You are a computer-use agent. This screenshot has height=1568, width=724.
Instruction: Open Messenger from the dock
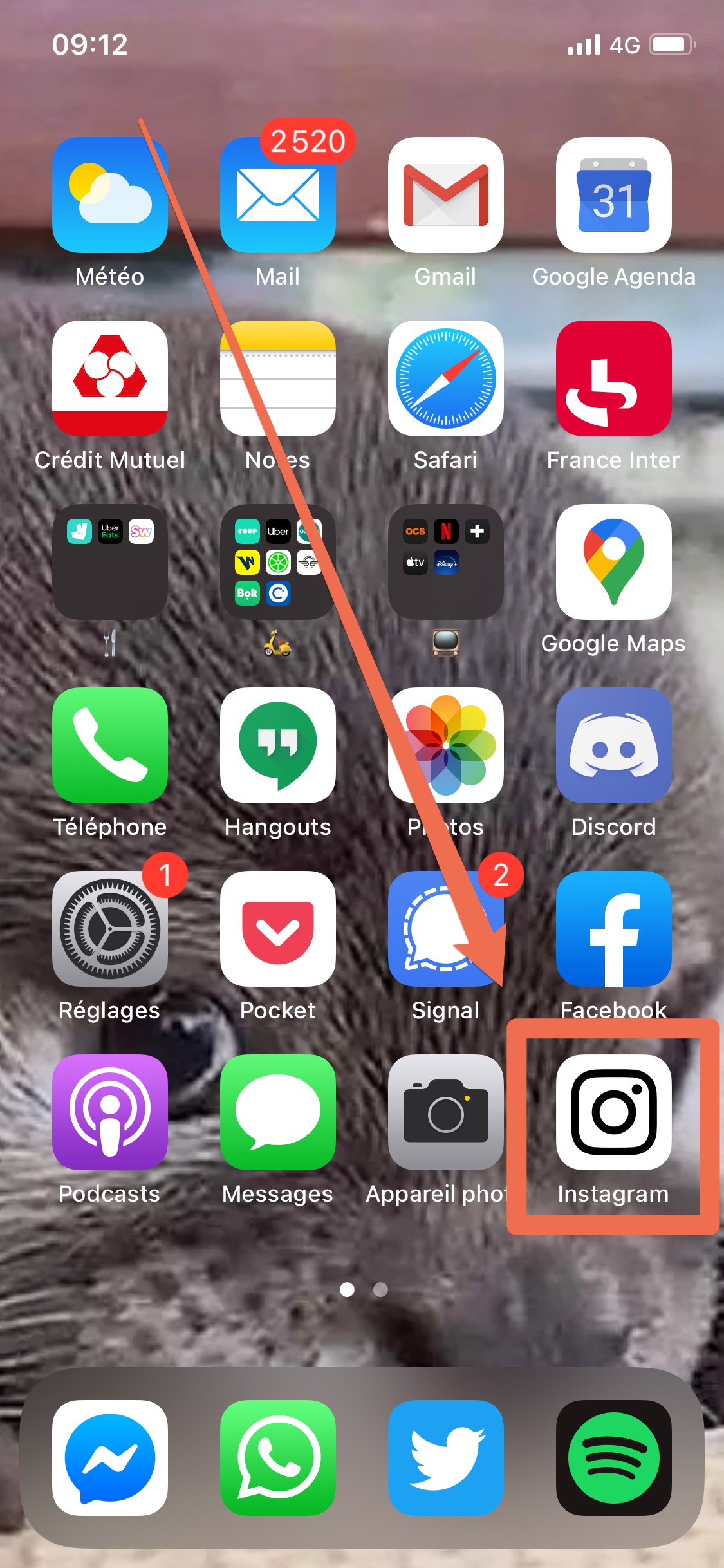(x=110, y=1457)
